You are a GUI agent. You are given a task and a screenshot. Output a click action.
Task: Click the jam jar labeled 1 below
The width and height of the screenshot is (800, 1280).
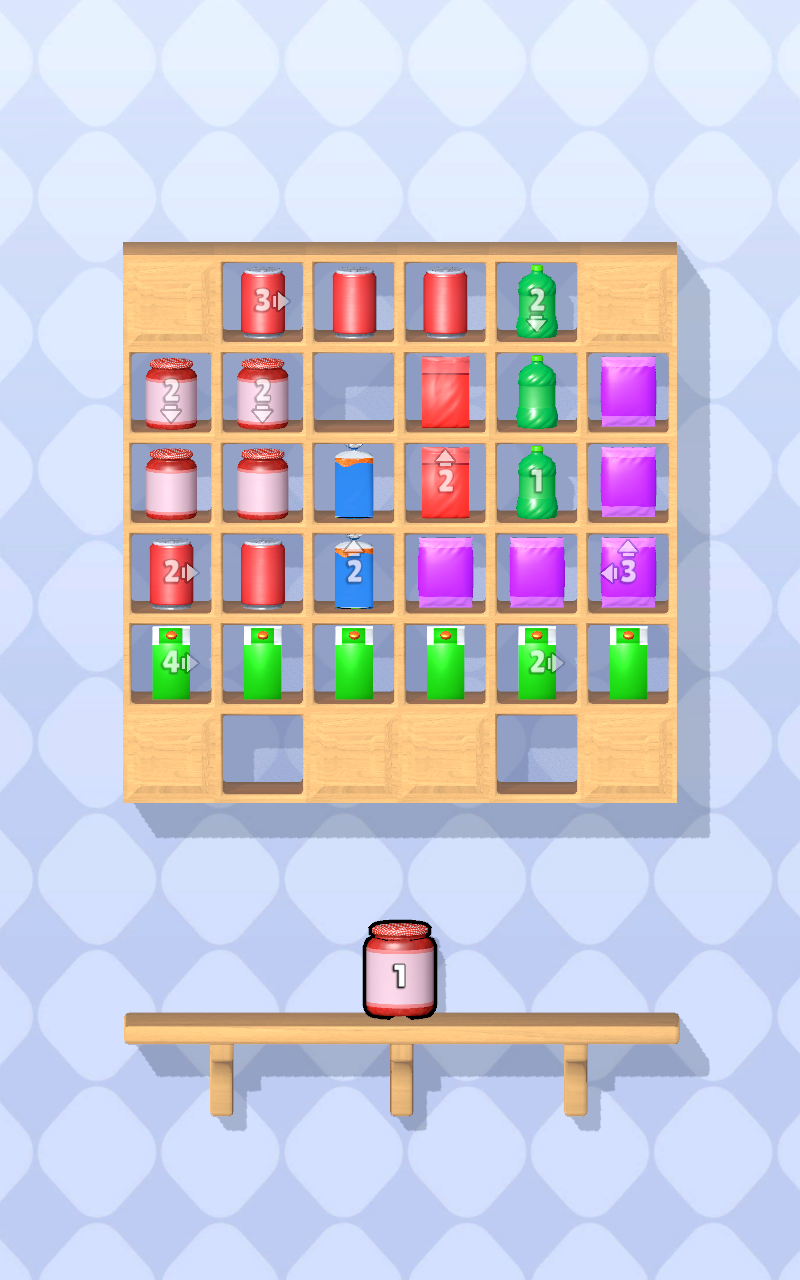399,968
